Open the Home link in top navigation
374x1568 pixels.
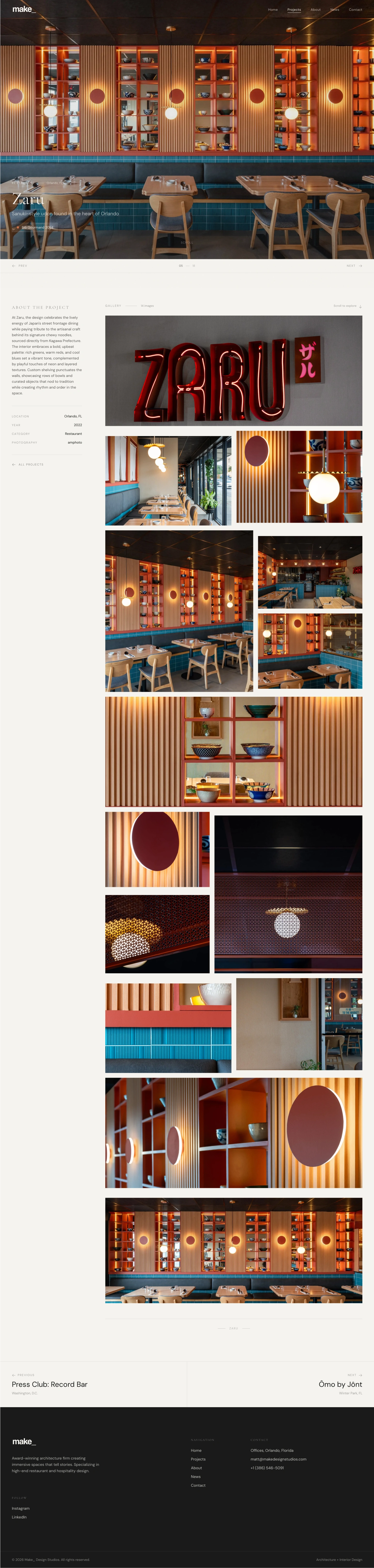pyautogui.click(x=273, y=10)
